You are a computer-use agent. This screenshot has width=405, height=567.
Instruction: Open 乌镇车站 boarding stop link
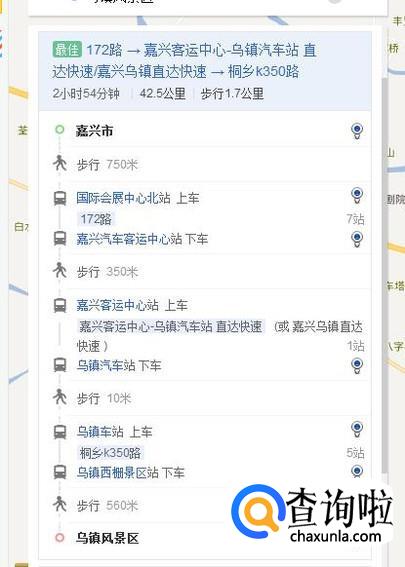[100, 432]
